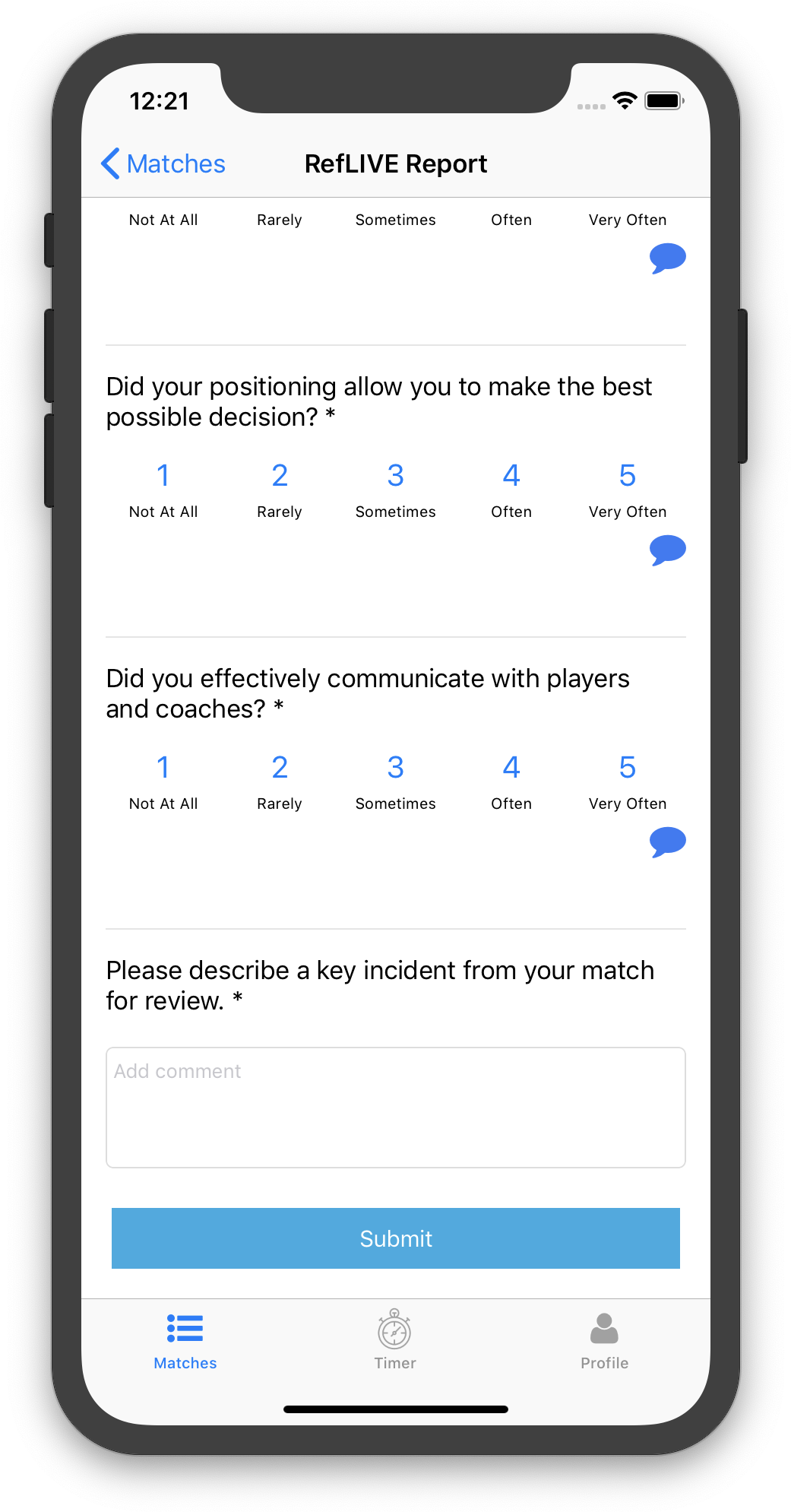Select 4 Often for communication question
791x1512 pixels.
pos(511,782)
